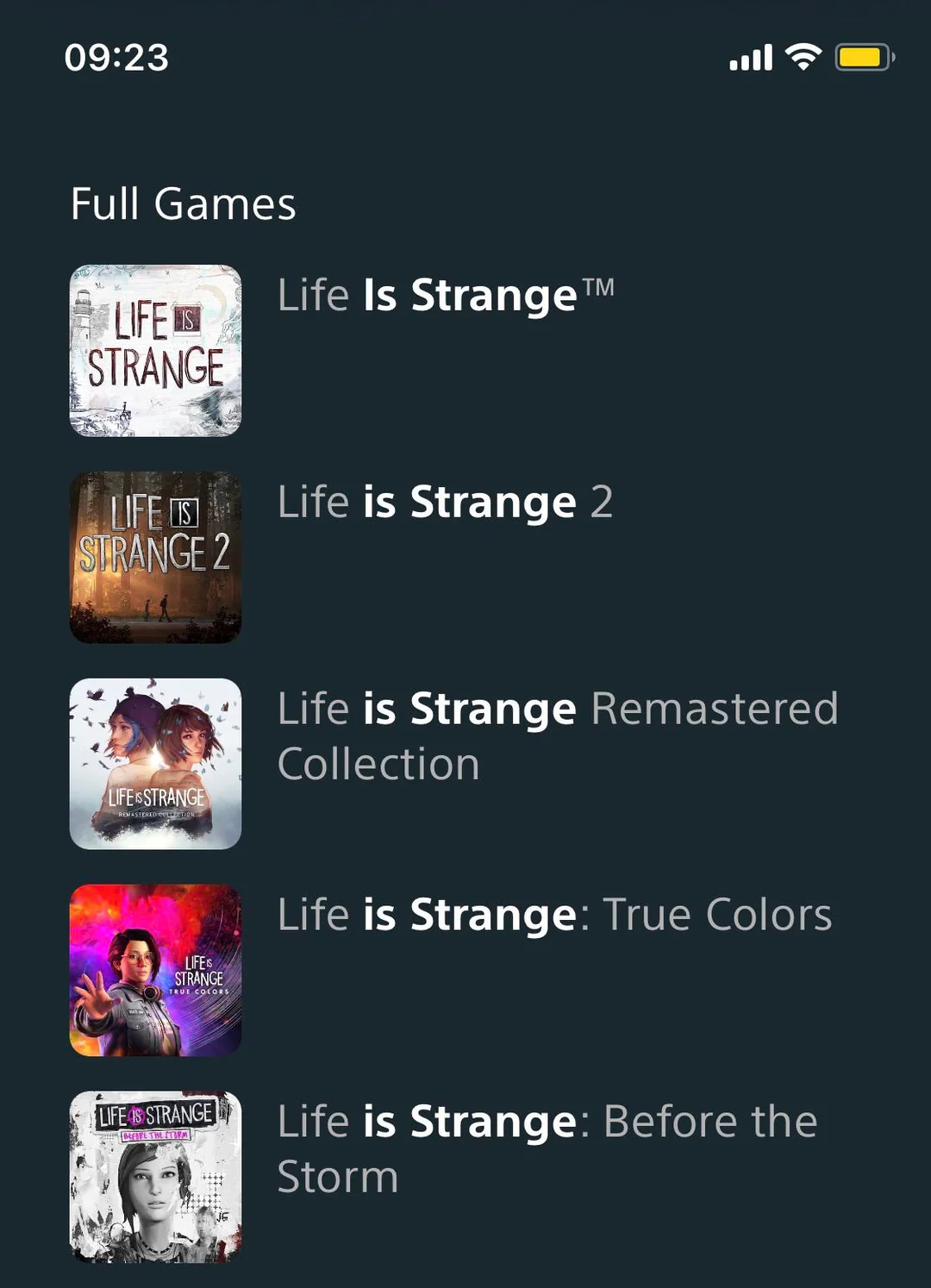This screenshot has width=931, height=1288.
Task: Select the Life is Strange: Before the Storm entry
Action: coord(546,1147)
